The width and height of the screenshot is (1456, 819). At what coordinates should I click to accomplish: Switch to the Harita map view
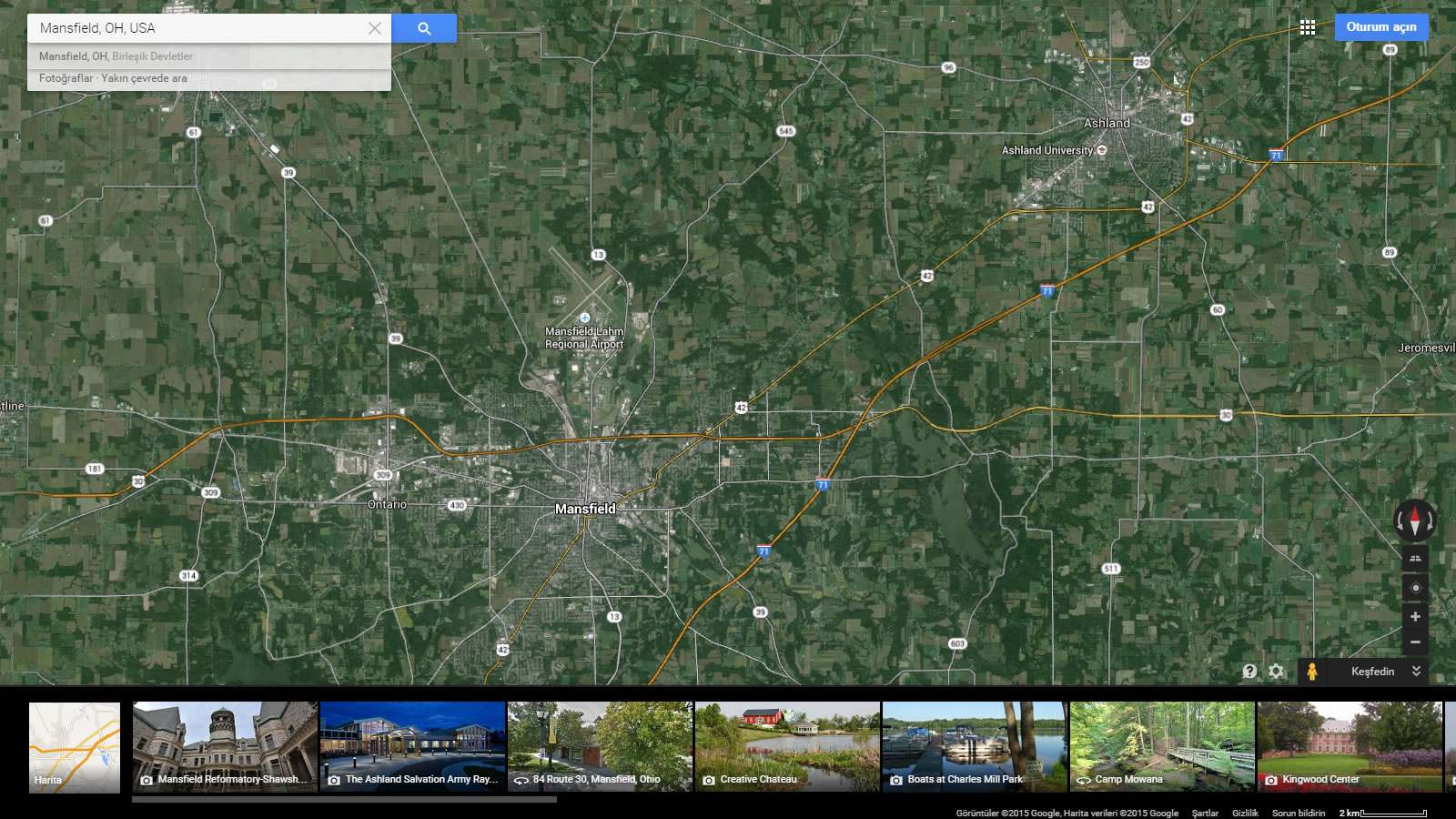click(x=75, y=746)
